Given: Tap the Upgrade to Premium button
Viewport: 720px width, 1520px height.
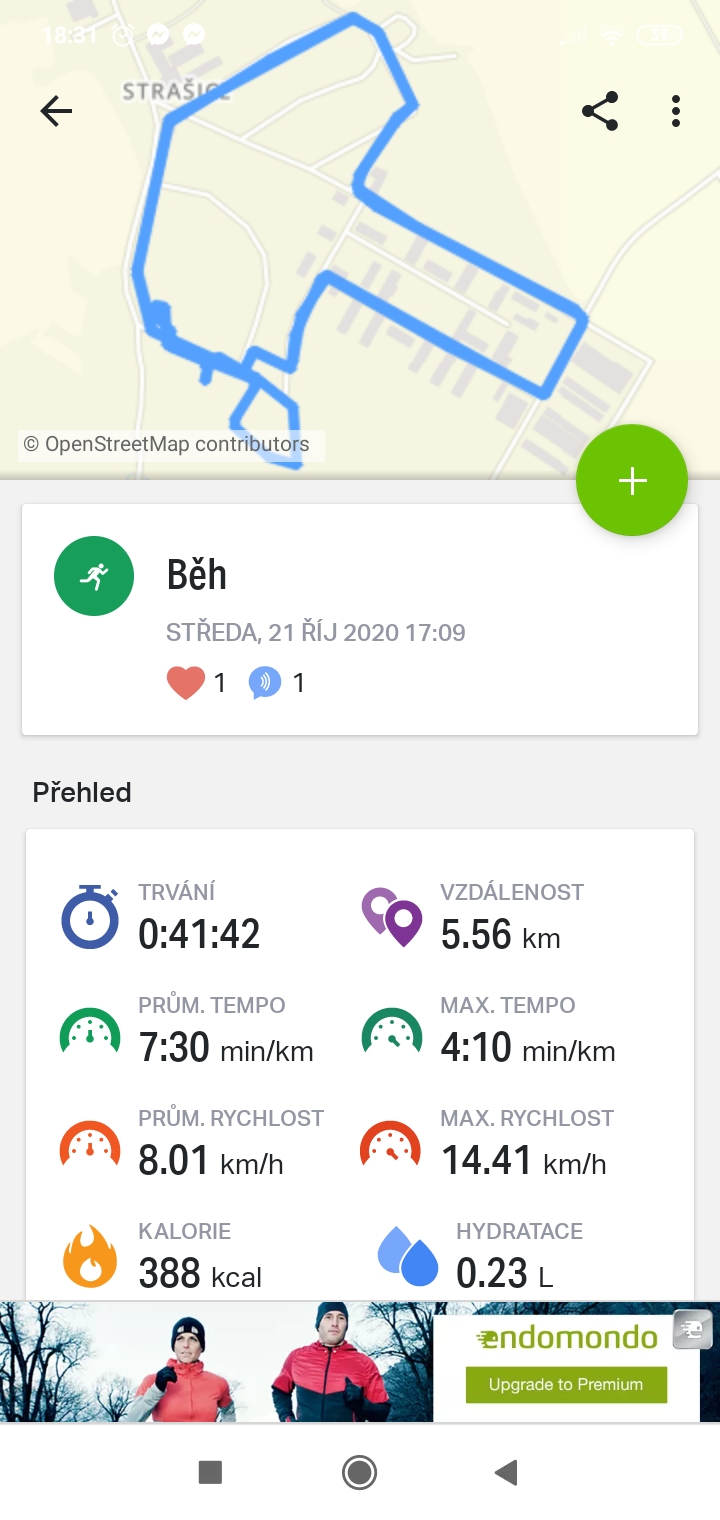Looking at the screenshot, I should [566, 1384].
